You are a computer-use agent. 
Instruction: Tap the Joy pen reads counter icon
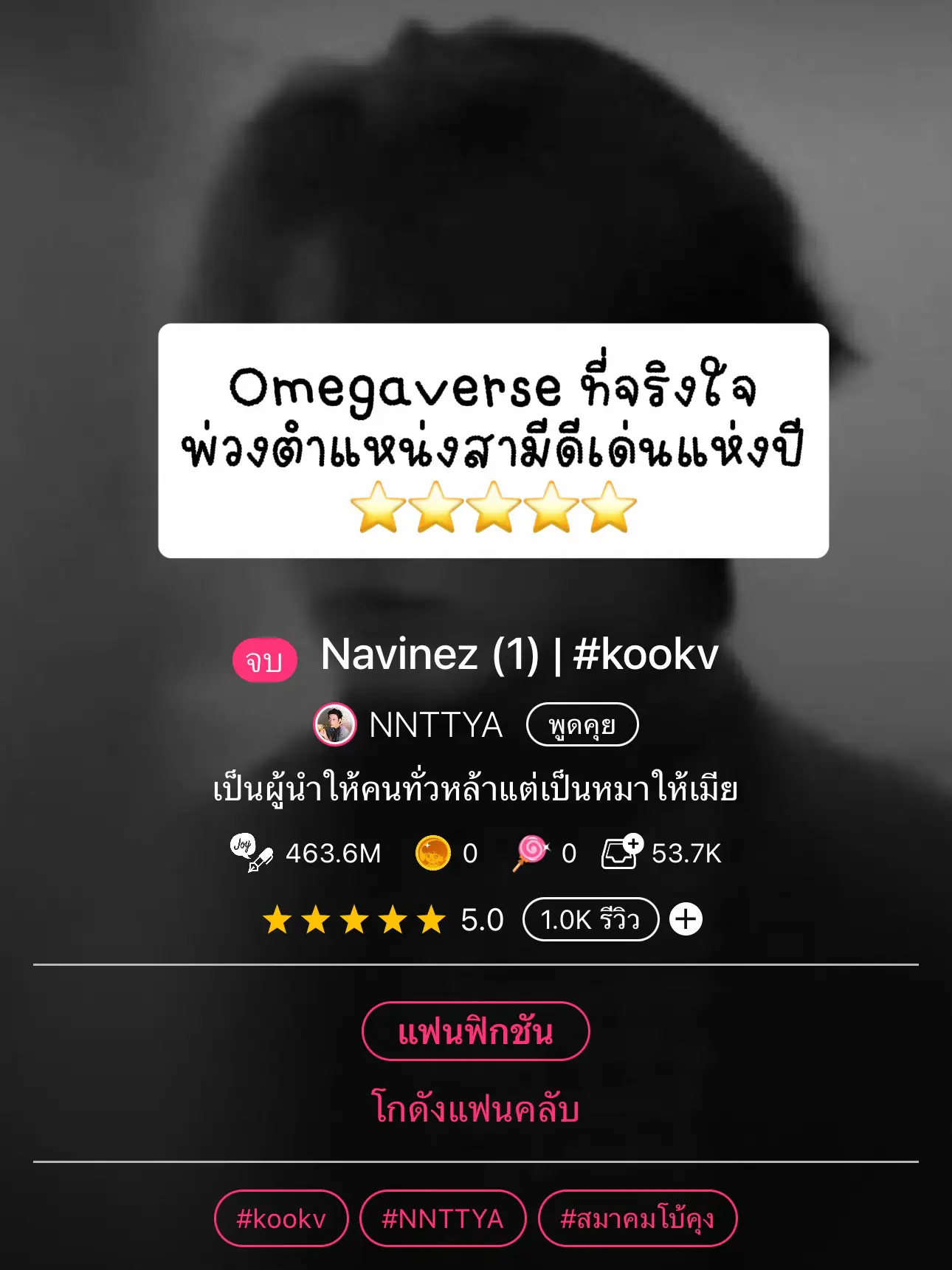tap(251, 853)
